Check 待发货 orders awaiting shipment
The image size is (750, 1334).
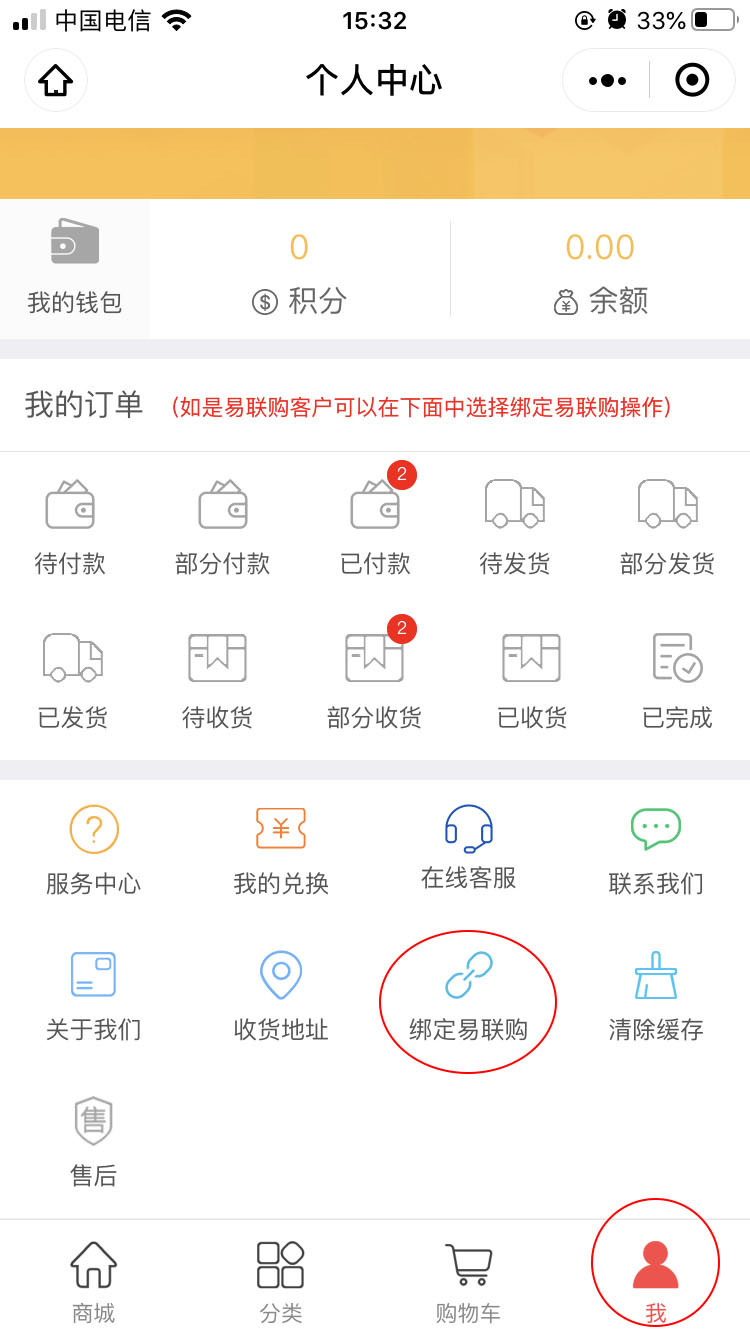[x=515, y=527]
